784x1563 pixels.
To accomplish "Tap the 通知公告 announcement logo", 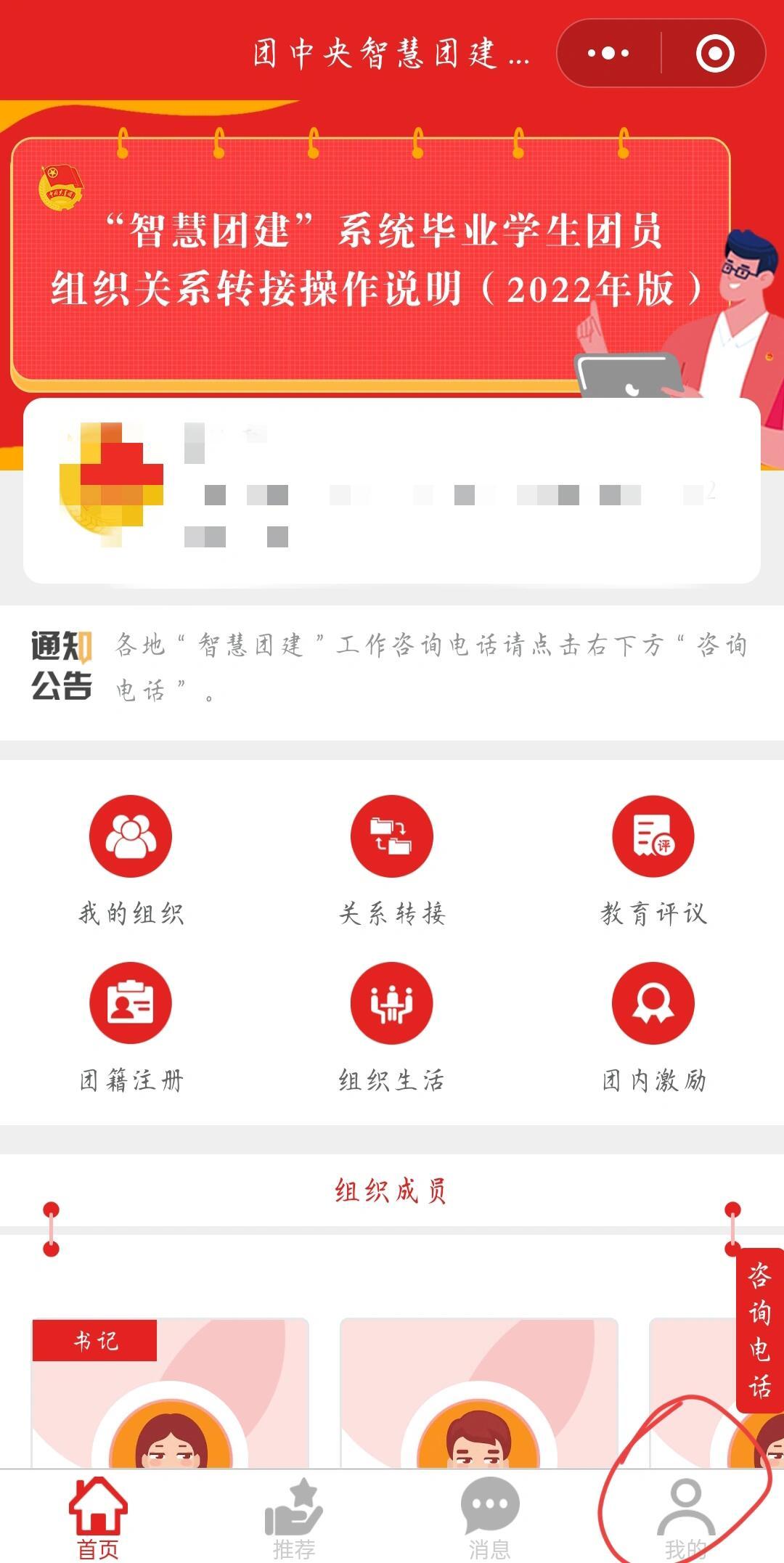I will click(62, 668).
